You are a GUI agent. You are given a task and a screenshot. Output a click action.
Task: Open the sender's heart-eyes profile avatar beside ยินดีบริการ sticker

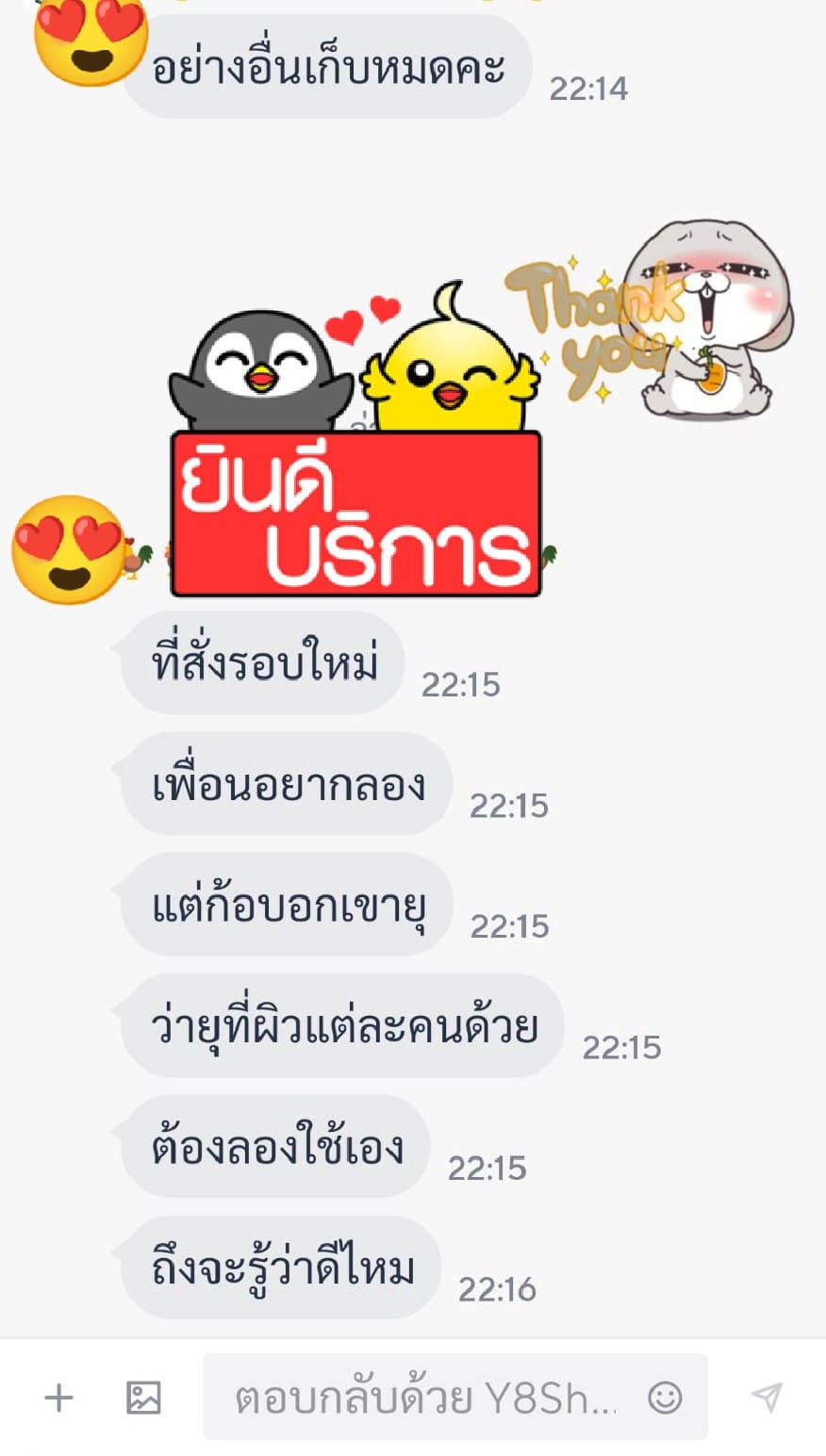coord(69,549)
